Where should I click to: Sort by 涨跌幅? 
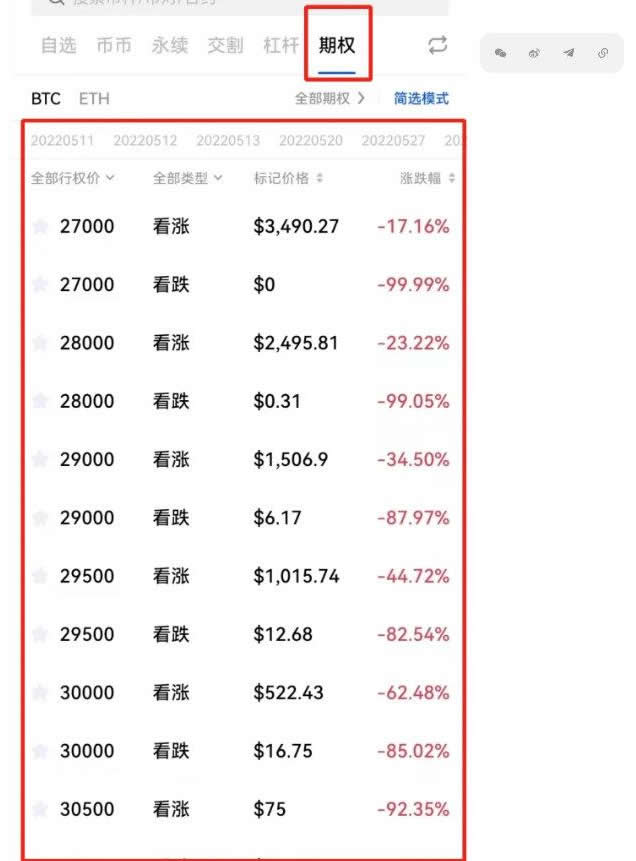point(427,178)
